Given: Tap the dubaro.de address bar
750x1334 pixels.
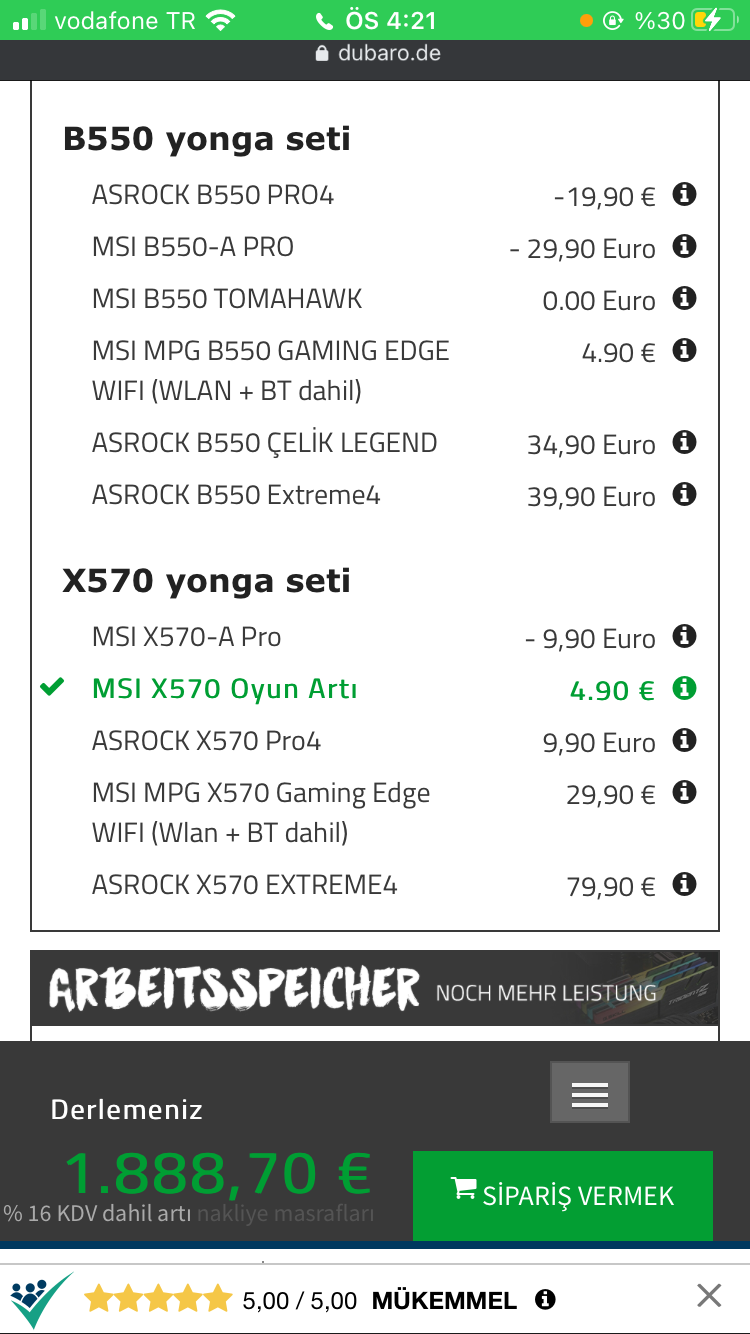Looking at the screenshot, I should pos(378,54).
